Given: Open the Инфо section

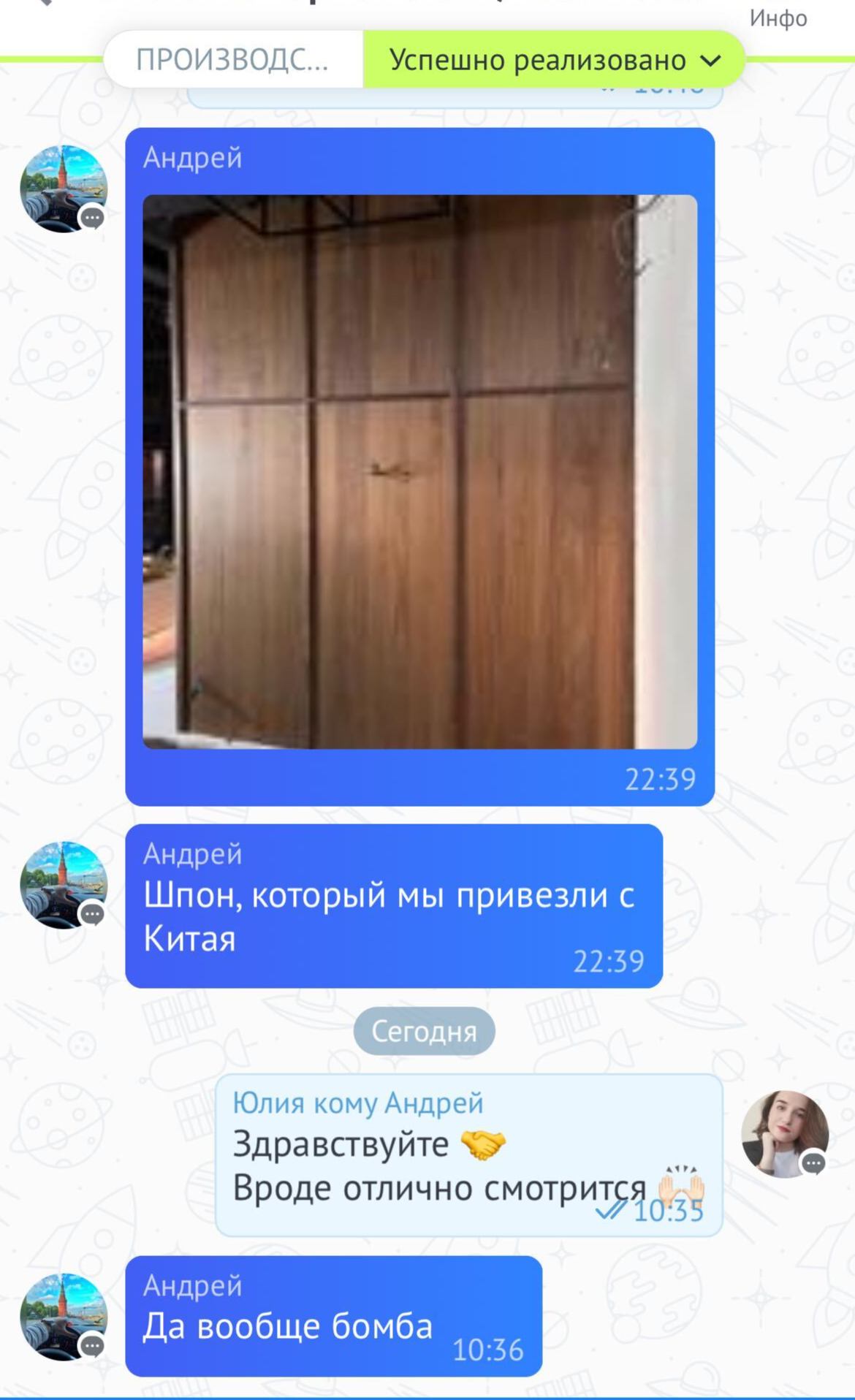Looking at the screenshot, I should click(x=778, y=18).
